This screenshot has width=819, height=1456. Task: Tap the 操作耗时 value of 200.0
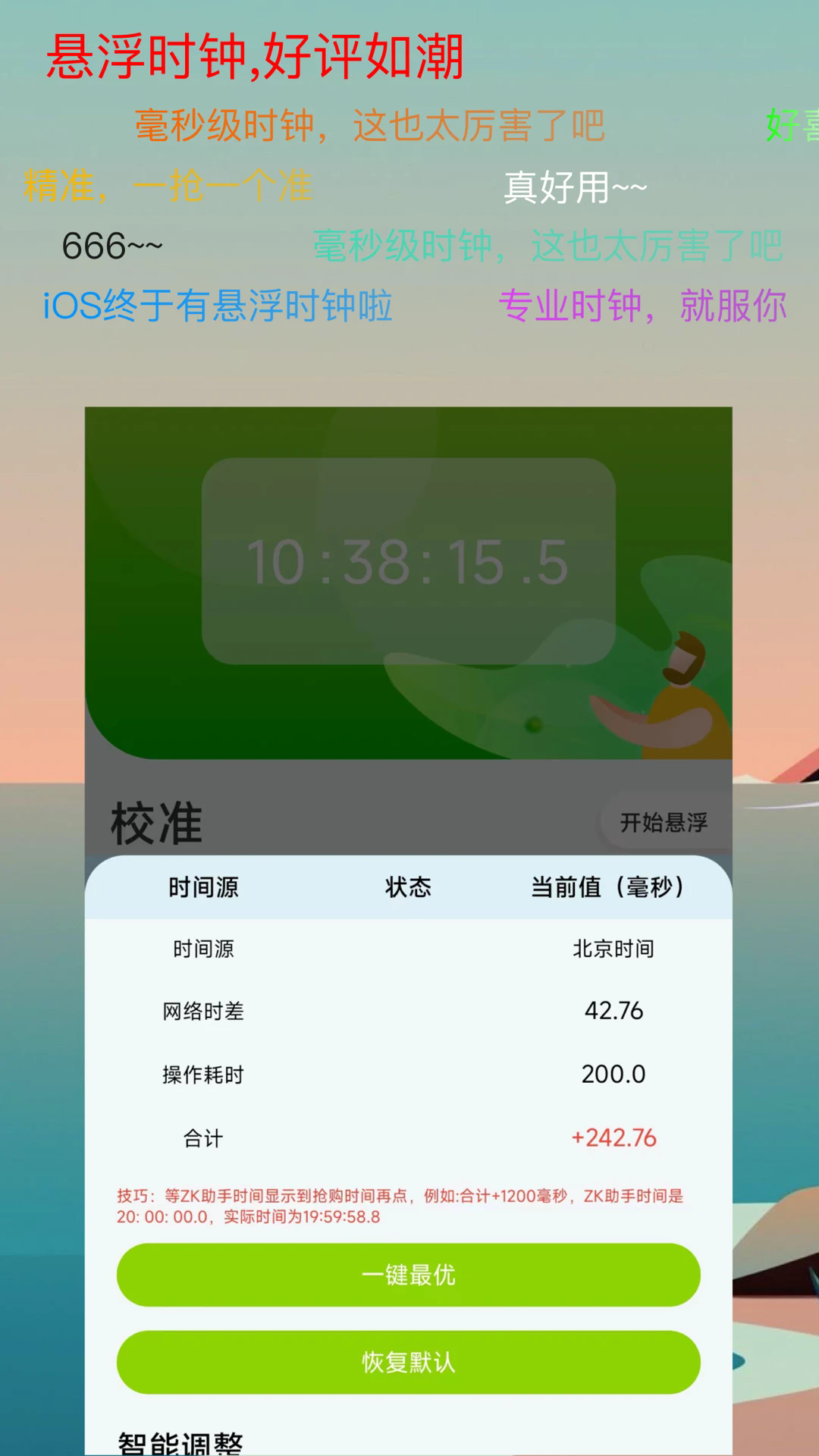point(613,1073)
